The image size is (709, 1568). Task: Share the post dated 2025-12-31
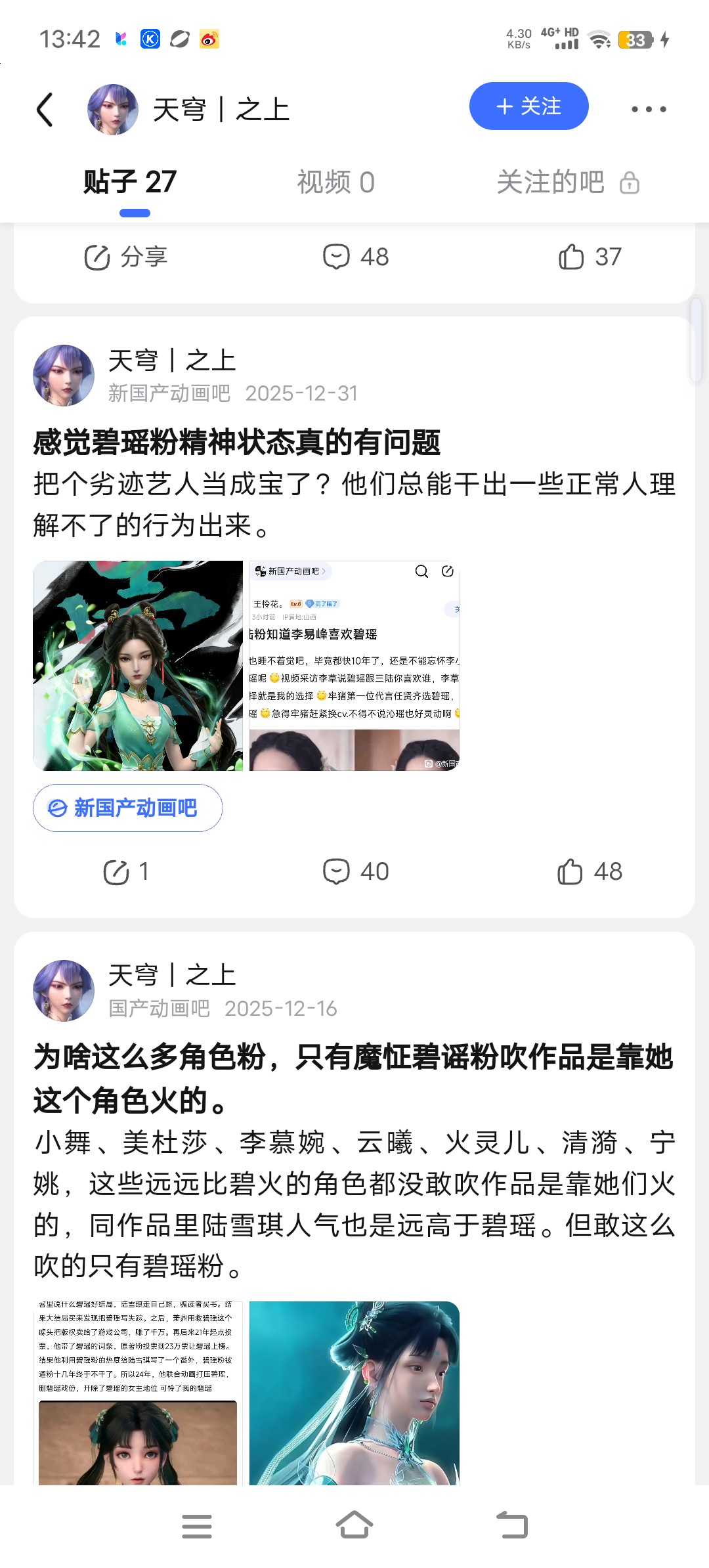[125, 871]
